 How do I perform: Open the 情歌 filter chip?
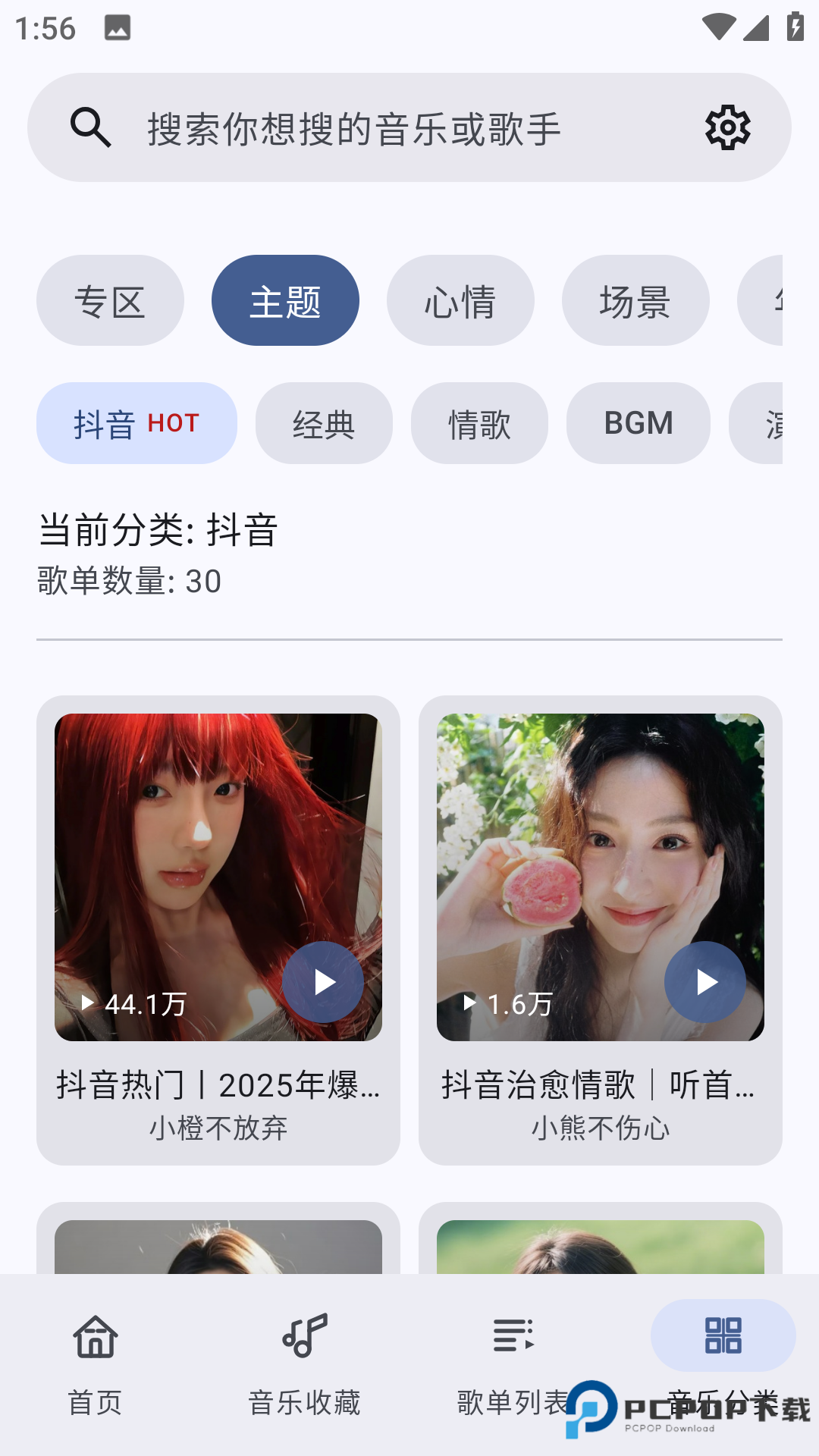click(x=479, y=423)
